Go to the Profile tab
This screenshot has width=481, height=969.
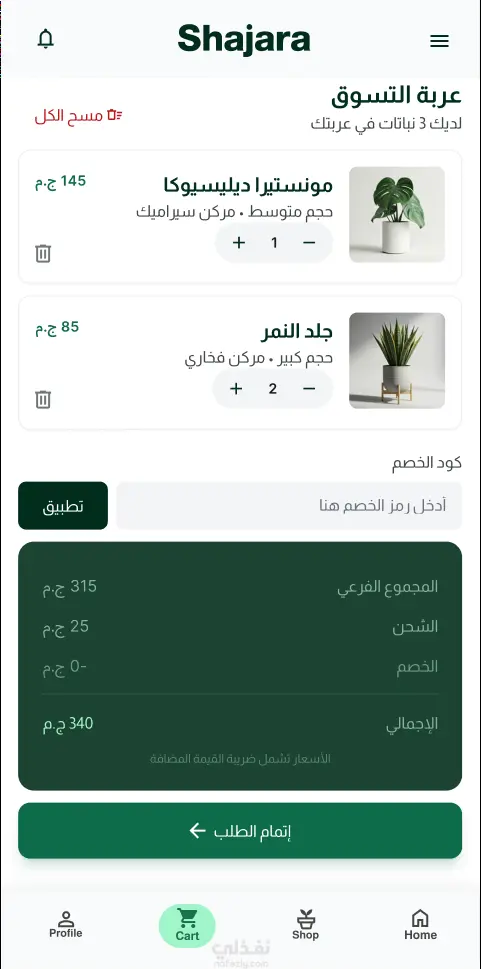point(66,925)
